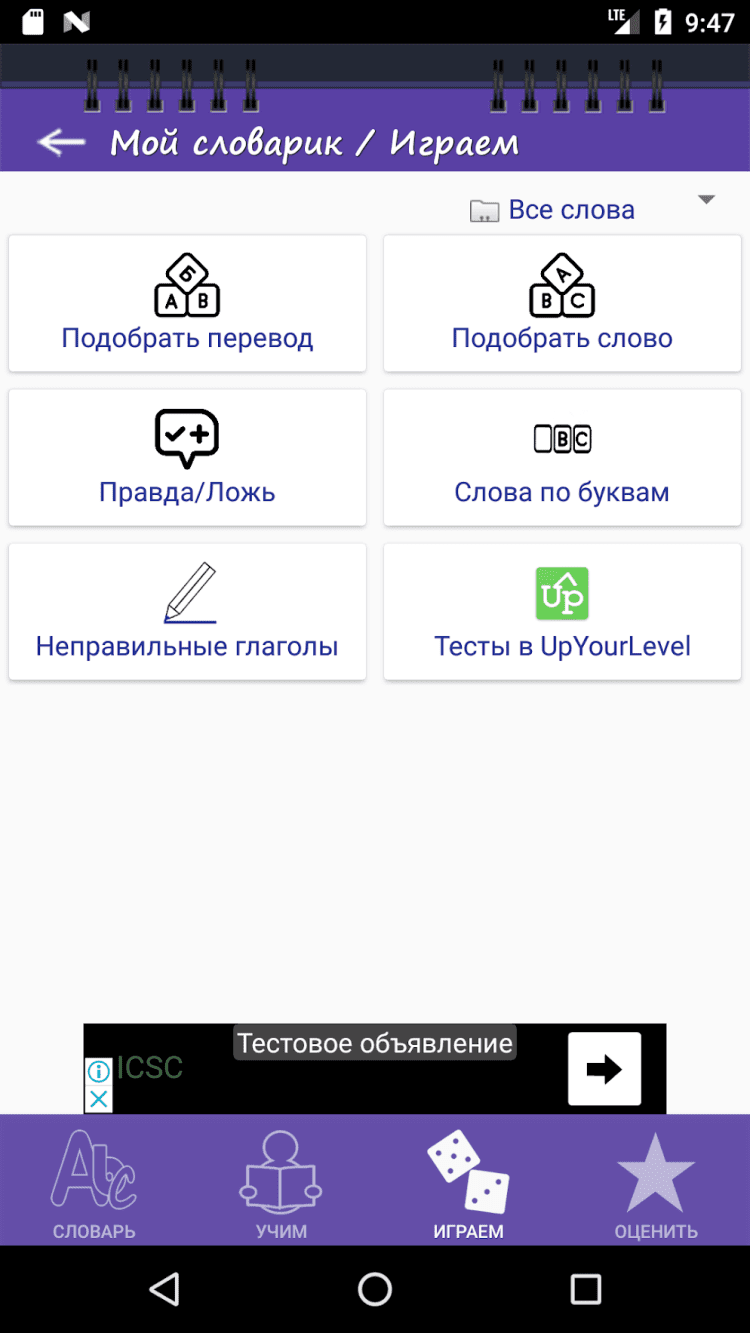Start the "Подобрать перевод" game
Viewport: 750px width, 1333px height.
pos(187,303)
